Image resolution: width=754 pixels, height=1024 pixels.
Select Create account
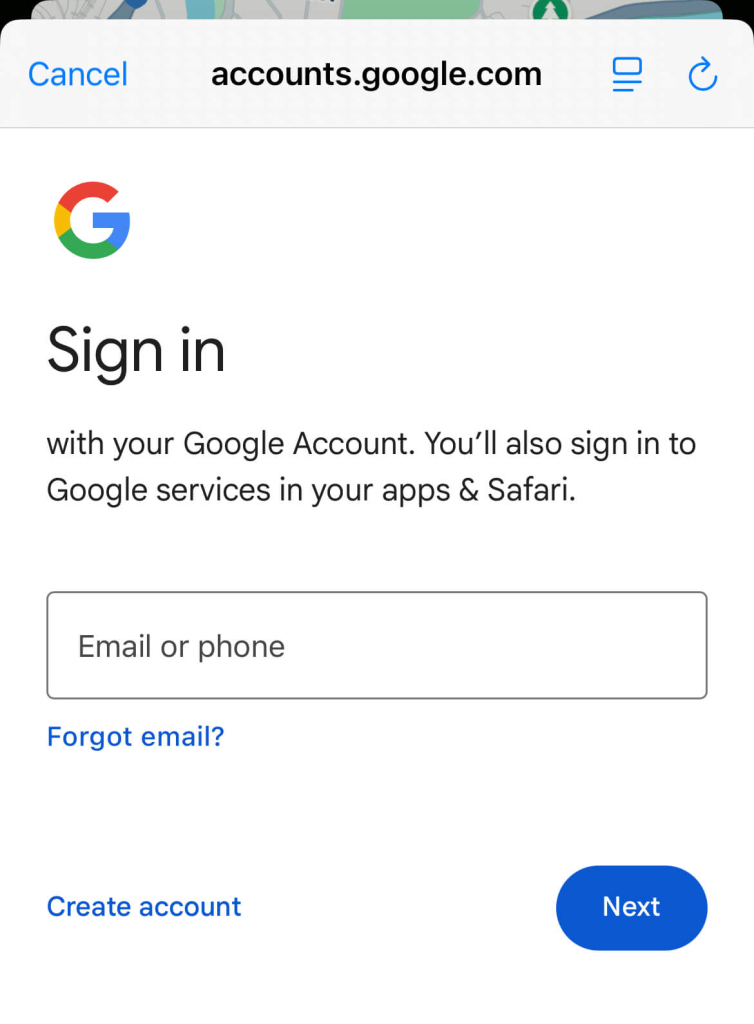[144, 907]
